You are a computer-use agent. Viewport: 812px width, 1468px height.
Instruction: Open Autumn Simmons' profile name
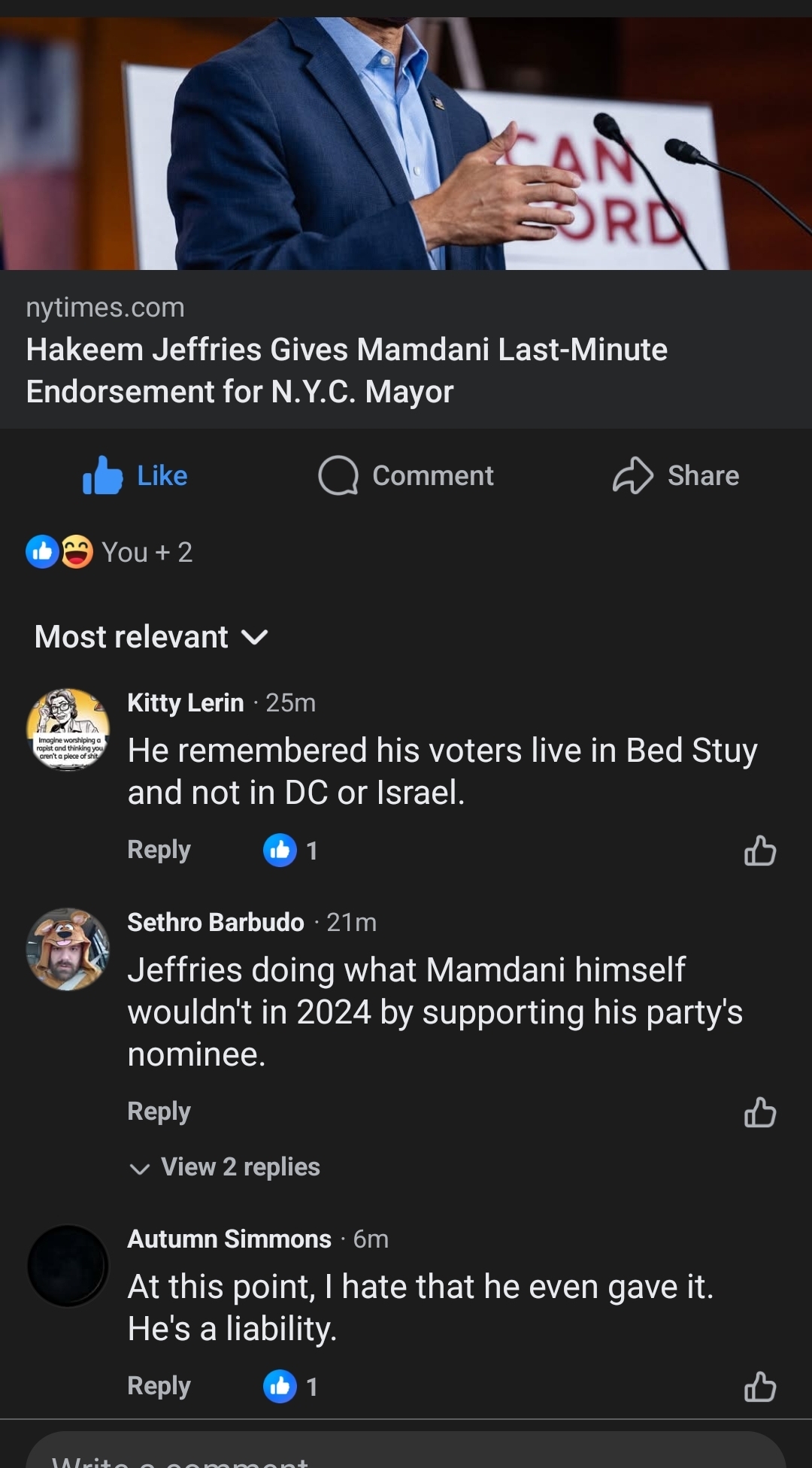229,1239
